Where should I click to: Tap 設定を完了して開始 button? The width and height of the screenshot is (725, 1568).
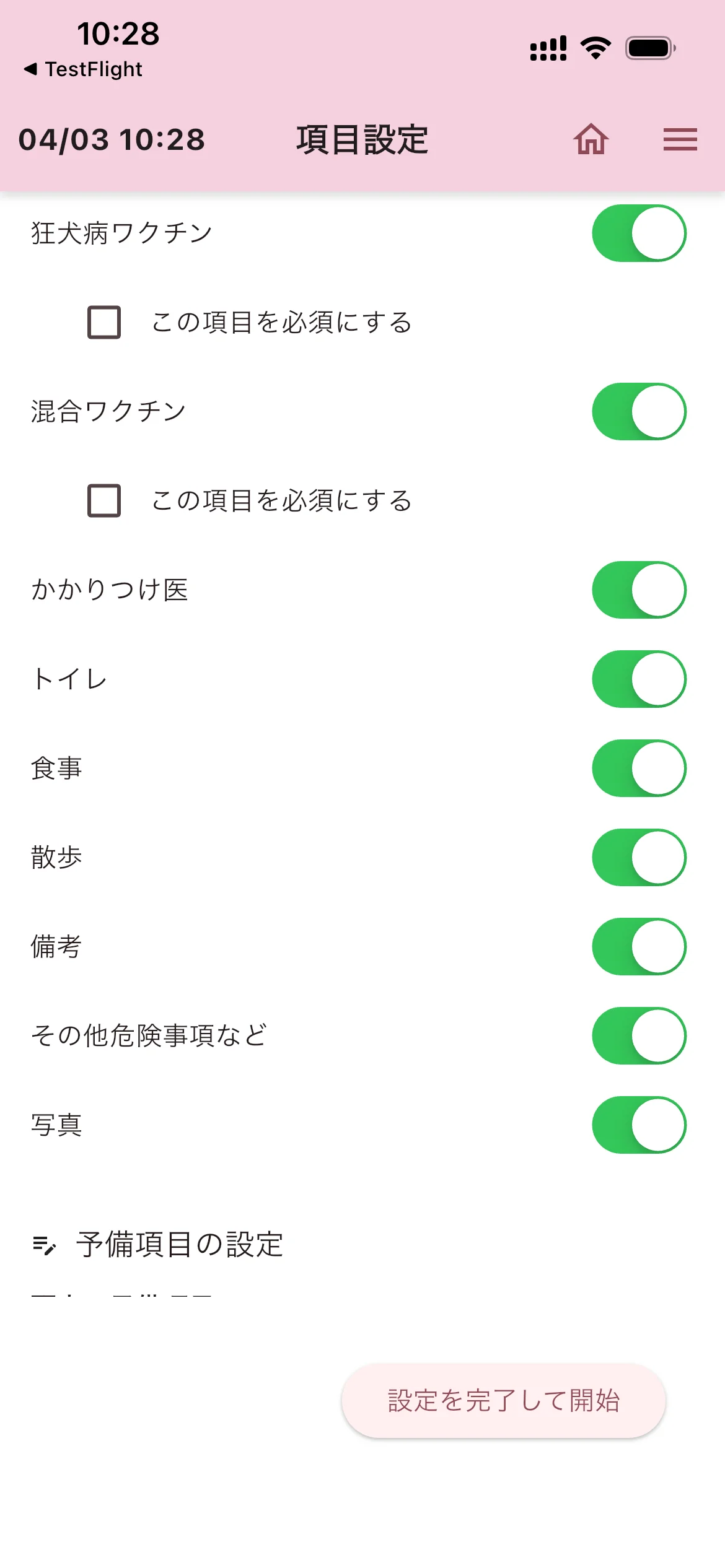[503, 1401]
